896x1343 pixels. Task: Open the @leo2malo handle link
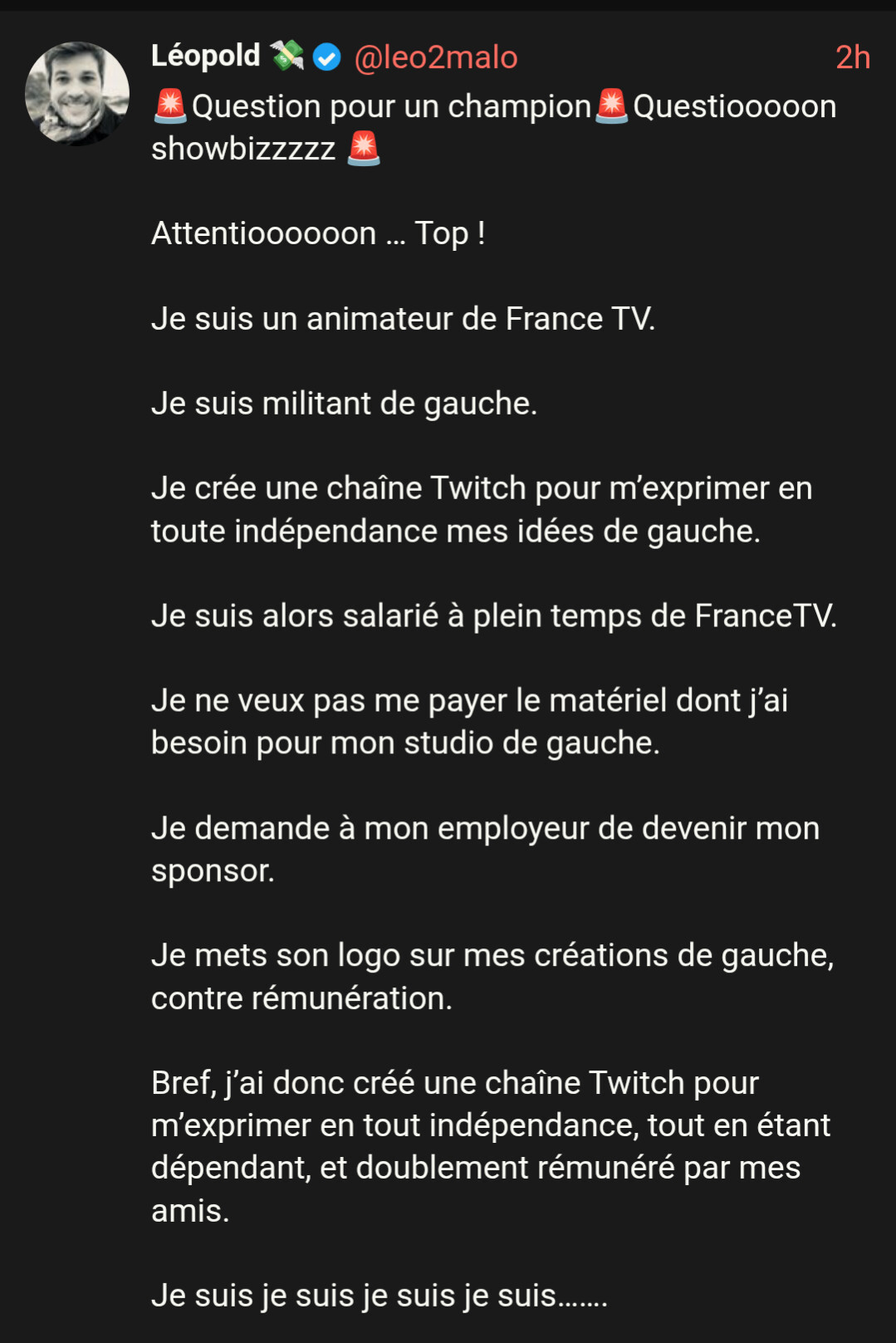click(435, 58)
